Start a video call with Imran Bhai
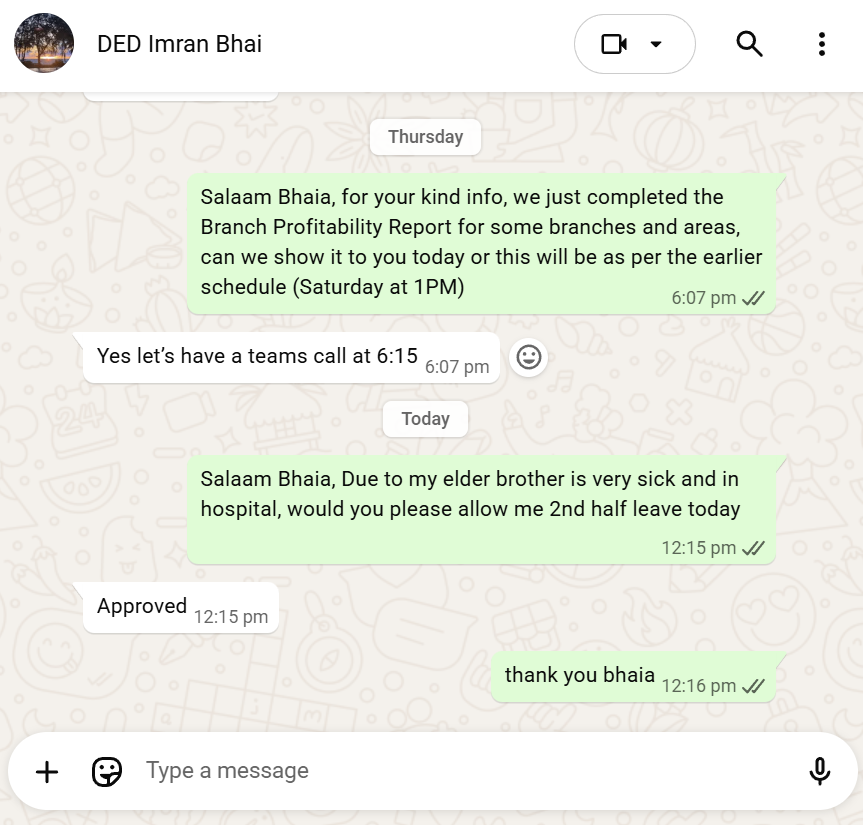863x825 pixels. (x=615, y=44)
